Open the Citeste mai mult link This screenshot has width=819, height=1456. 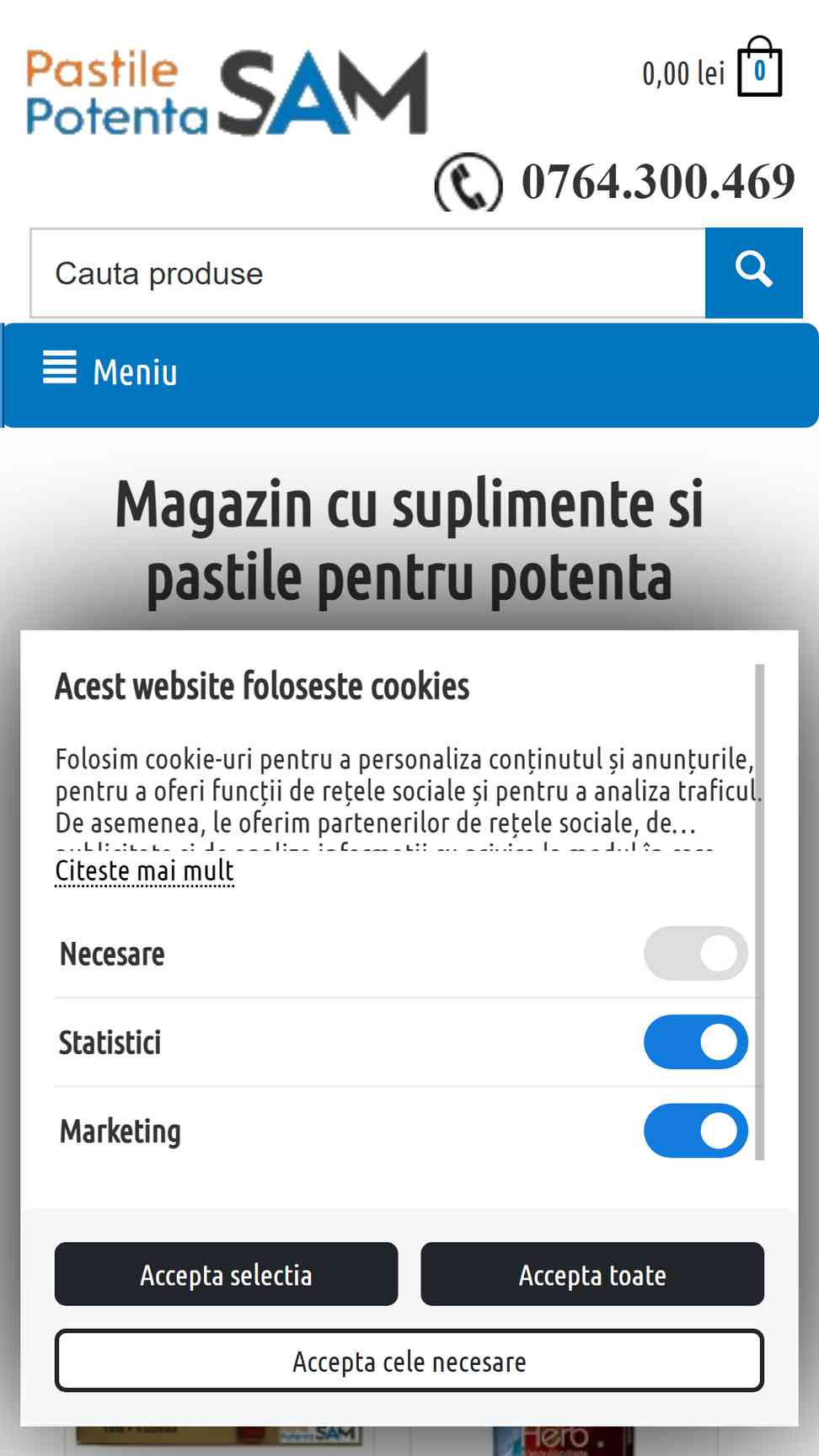pyautogui.click(x=144, y=870)
